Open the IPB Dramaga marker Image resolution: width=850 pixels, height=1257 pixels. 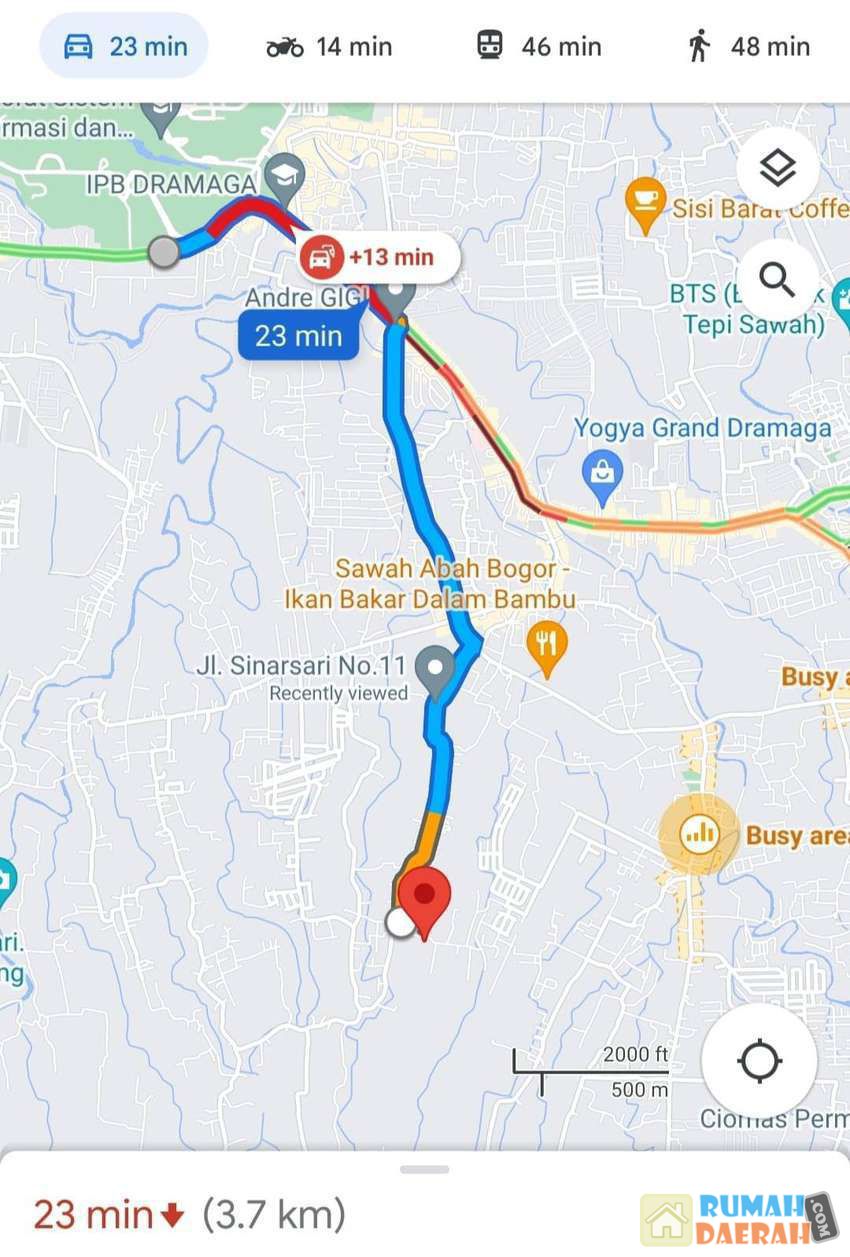click(x=287, y=176)
